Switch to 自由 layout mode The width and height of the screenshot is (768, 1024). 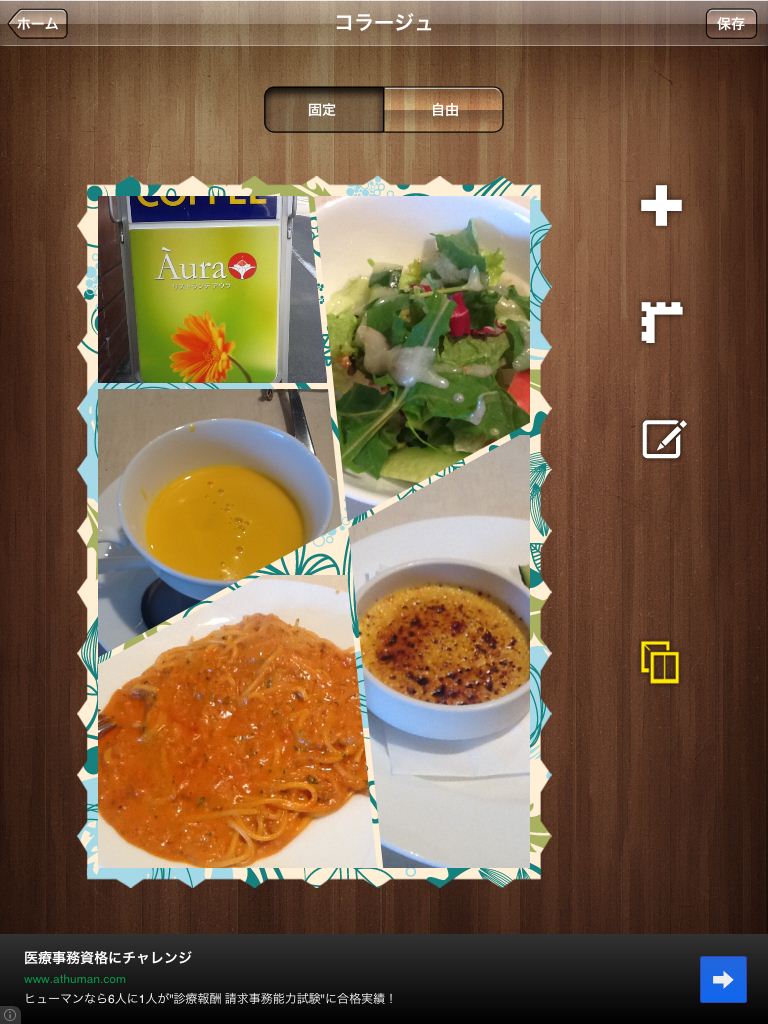pyautogui.click(x=444, y=110)
